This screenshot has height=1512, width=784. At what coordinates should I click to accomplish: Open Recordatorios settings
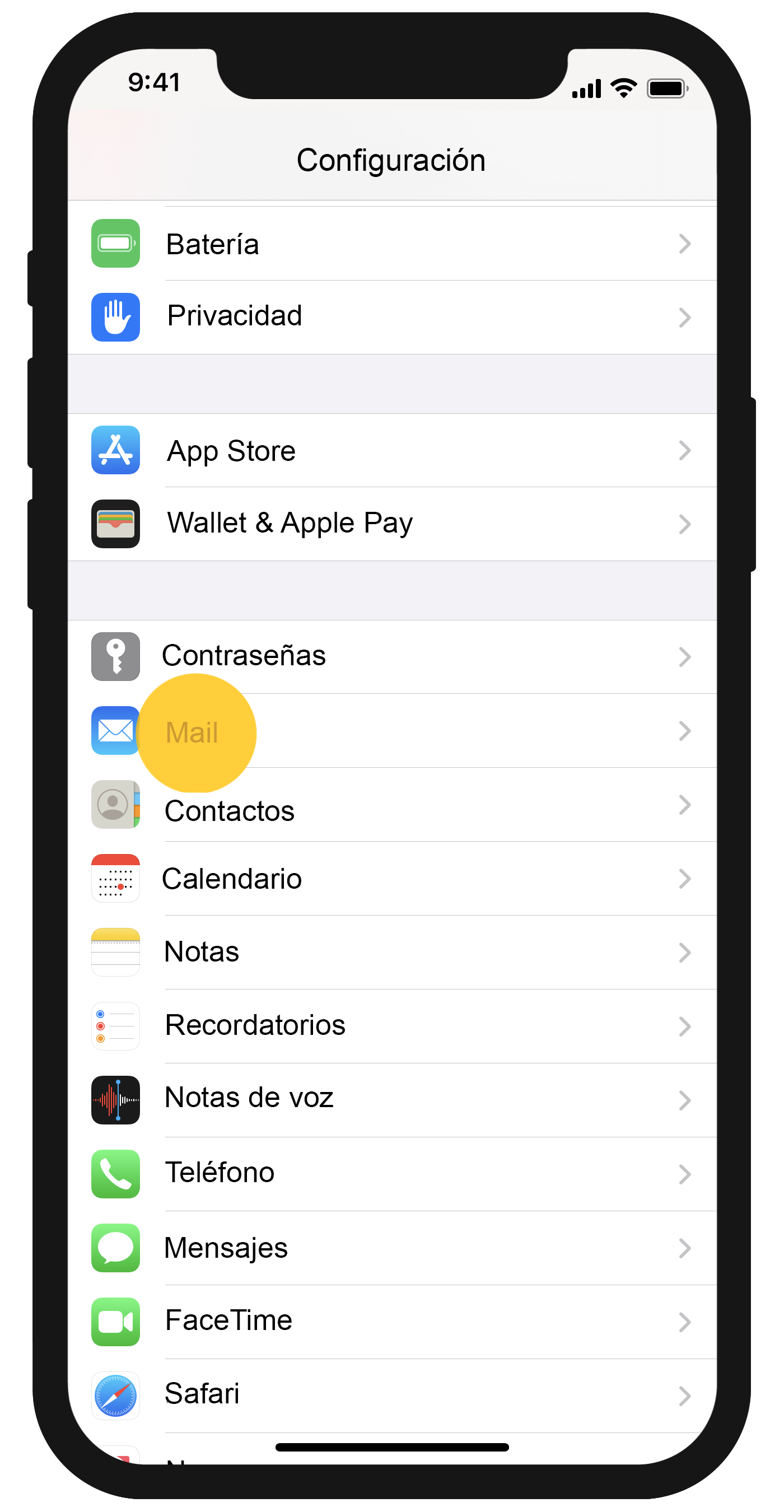click(391, 1026)
